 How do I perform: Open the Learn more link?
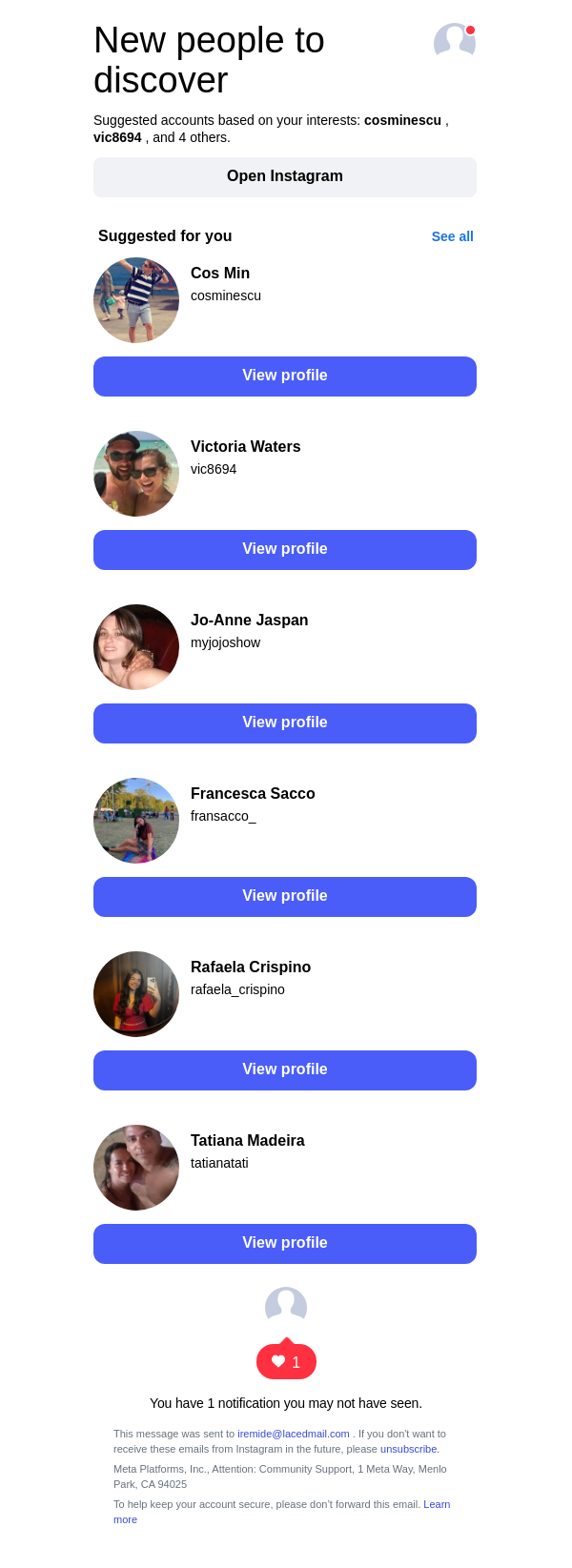[436, 1504]
